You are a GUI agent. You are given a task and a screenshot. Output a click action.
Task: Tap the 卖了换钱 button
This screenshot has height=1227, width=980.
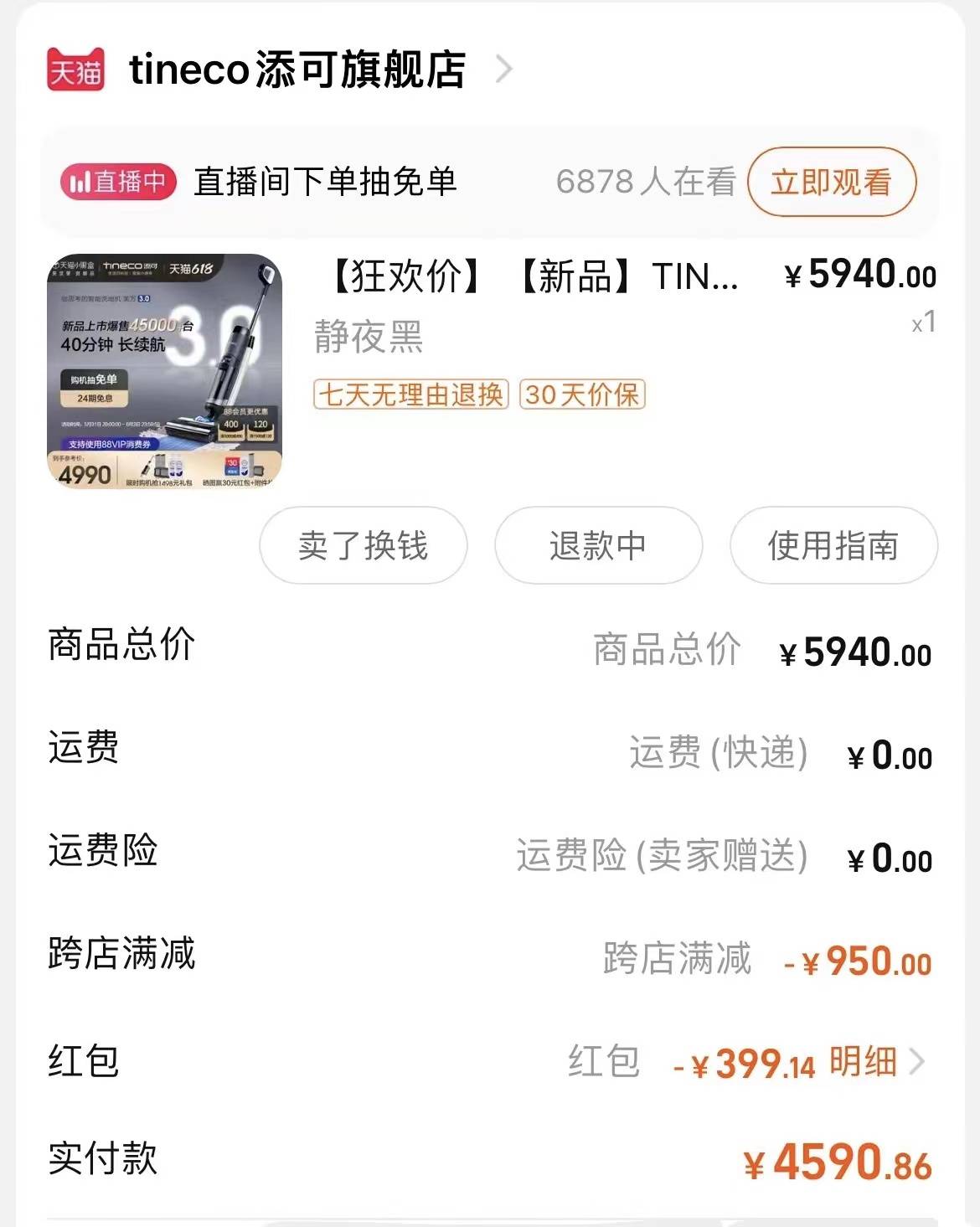tap(363, 545)
